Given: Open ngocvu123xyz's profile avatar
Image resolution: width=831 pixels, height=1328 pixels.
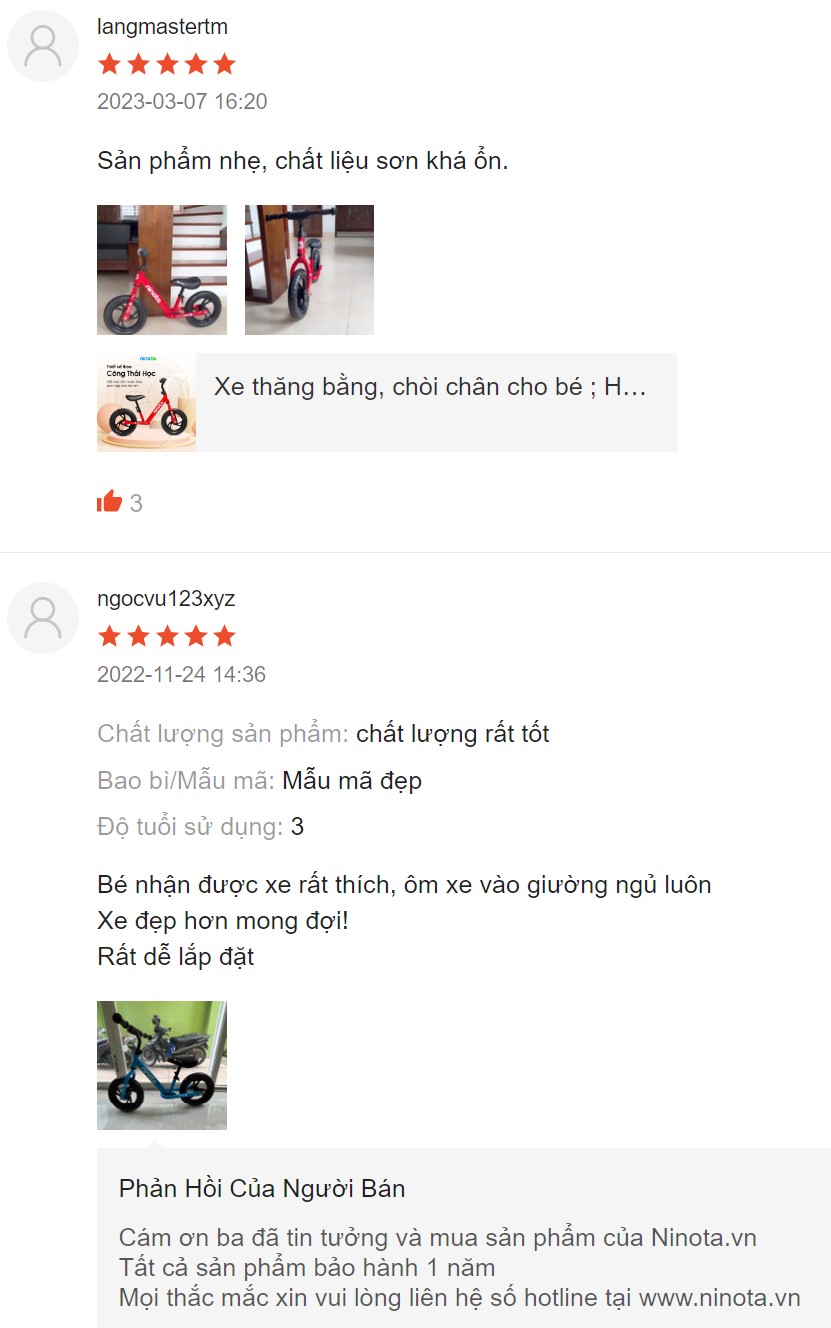Looking at the screenshot, I should 43,618.
